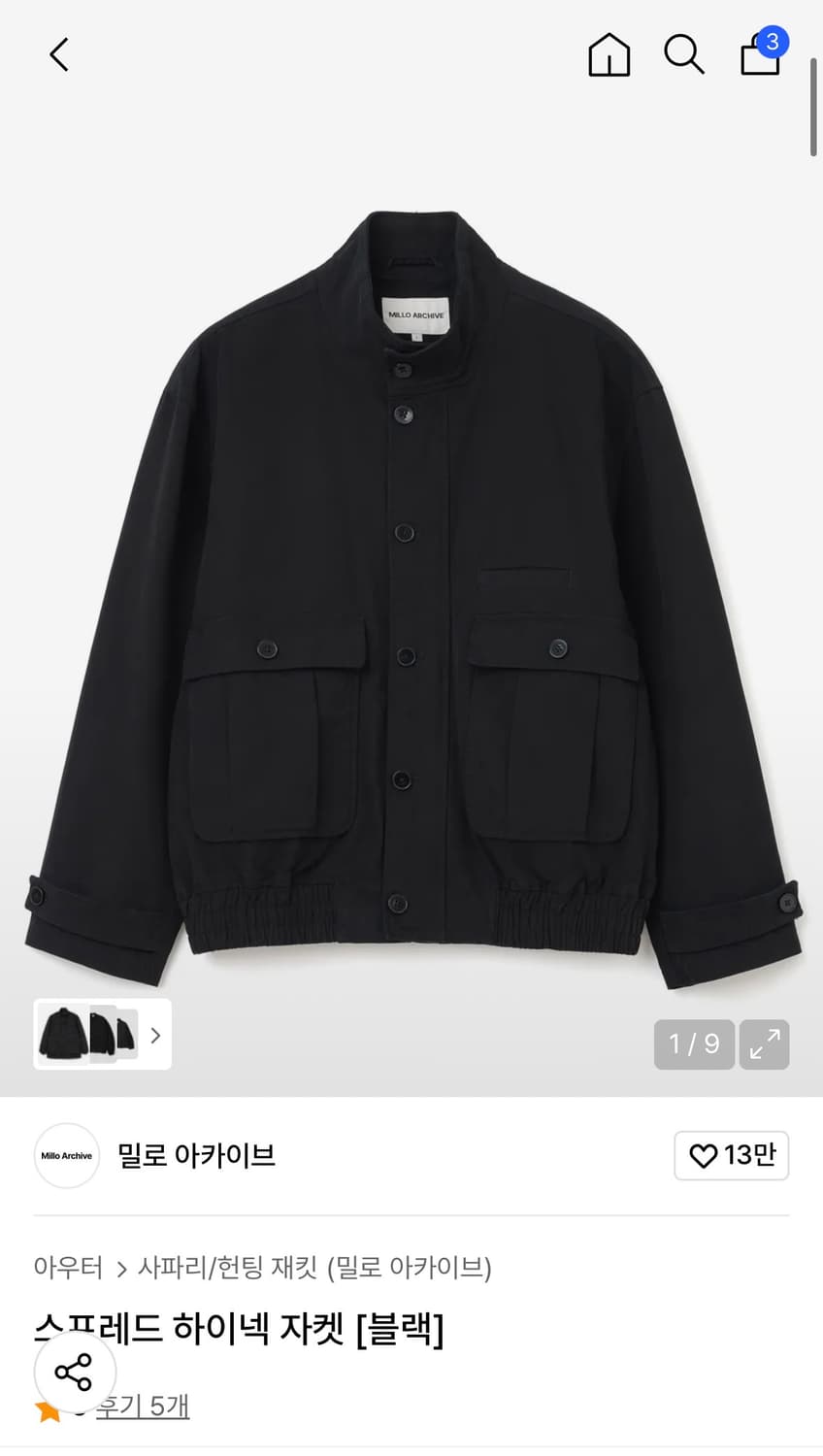This screenshot has height=1456, width=823.
Task: Expand the jacket image to fullscreen
Action: click(764, 1044)
